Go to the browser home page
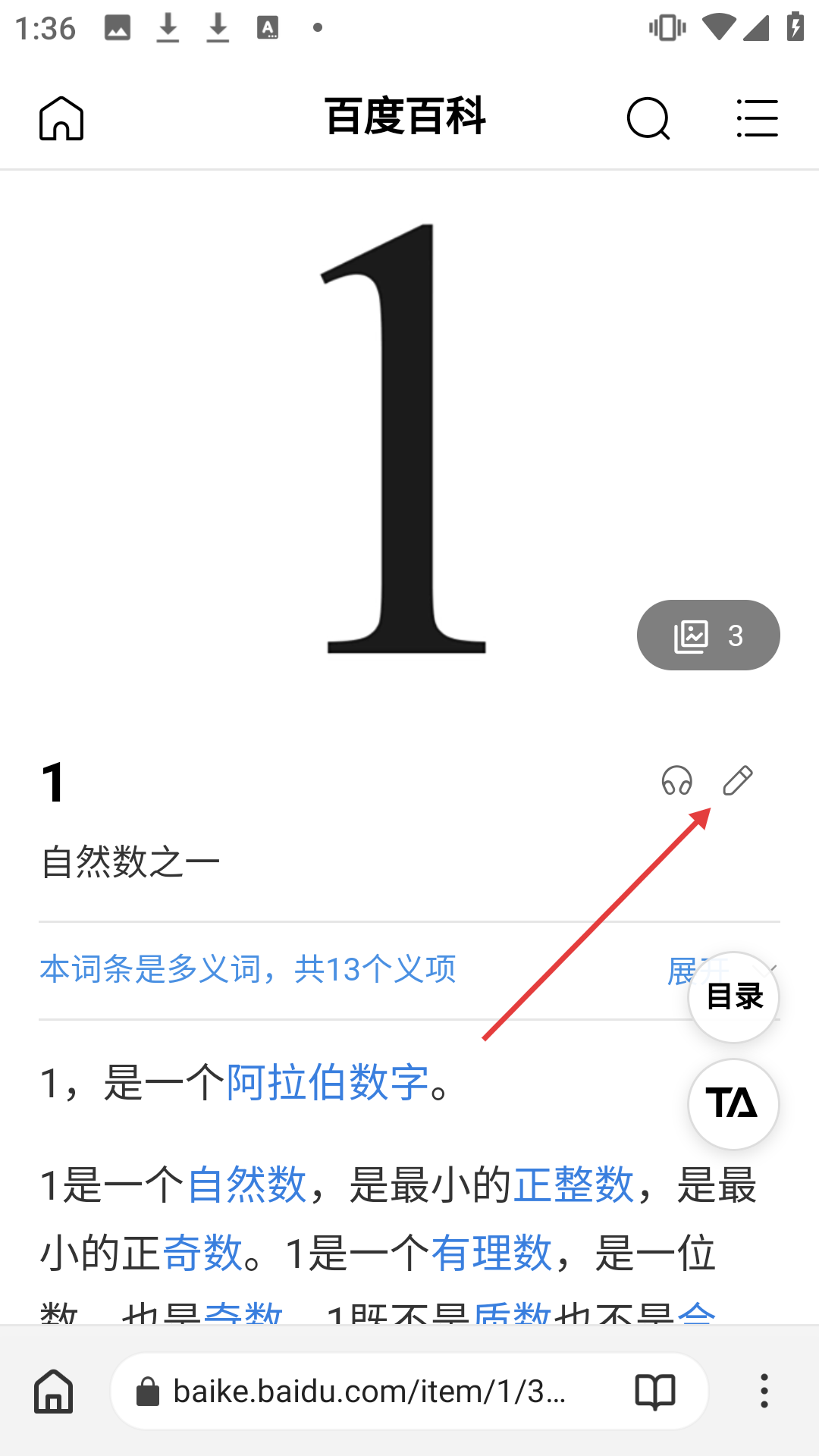 [x=54, y=1392]
